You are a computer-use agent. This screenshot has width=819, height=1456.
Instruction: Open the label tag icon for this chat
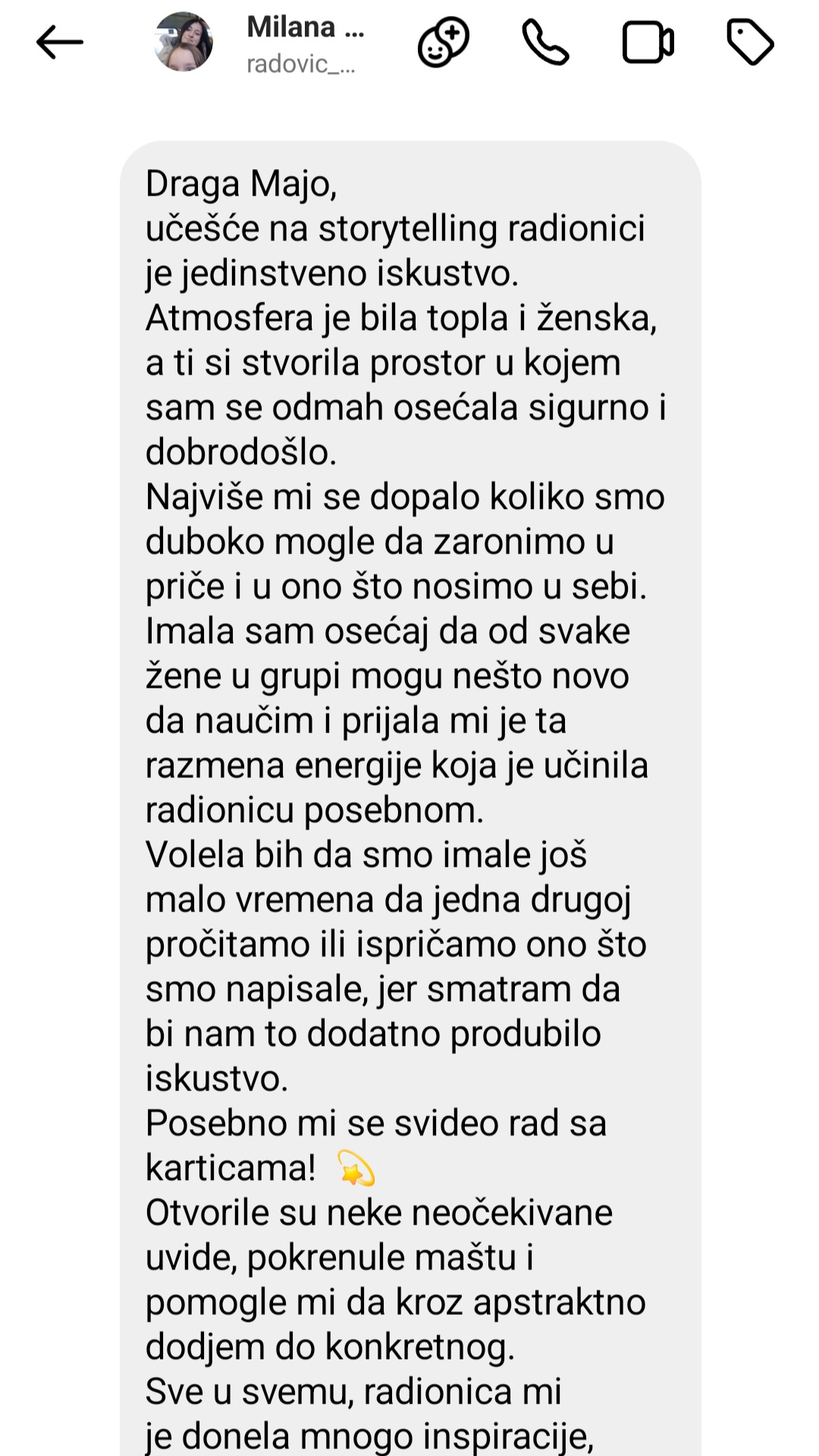749,42
